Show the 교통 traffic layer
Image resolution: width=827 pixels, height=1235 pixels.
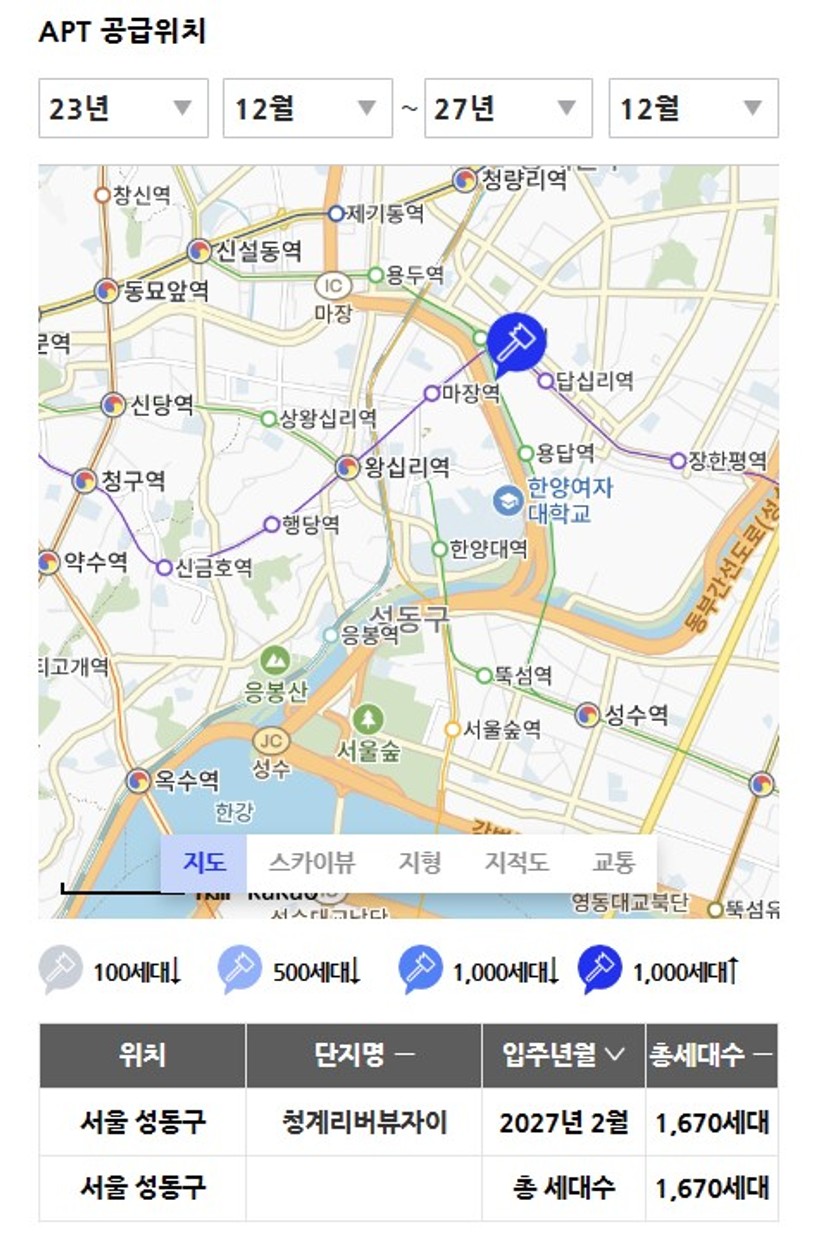click(613, 862)
